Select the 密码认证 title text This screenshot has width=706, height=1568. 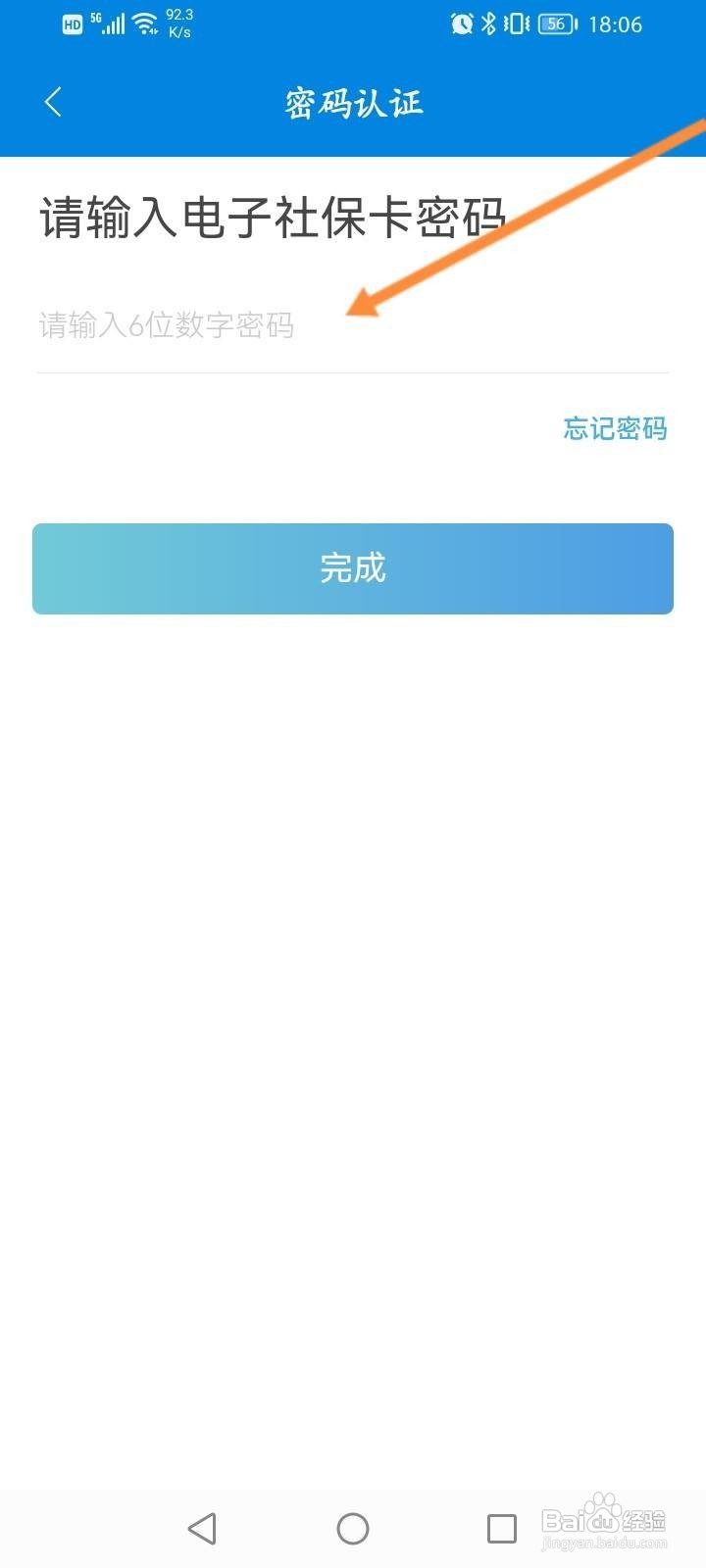(353, 102)
